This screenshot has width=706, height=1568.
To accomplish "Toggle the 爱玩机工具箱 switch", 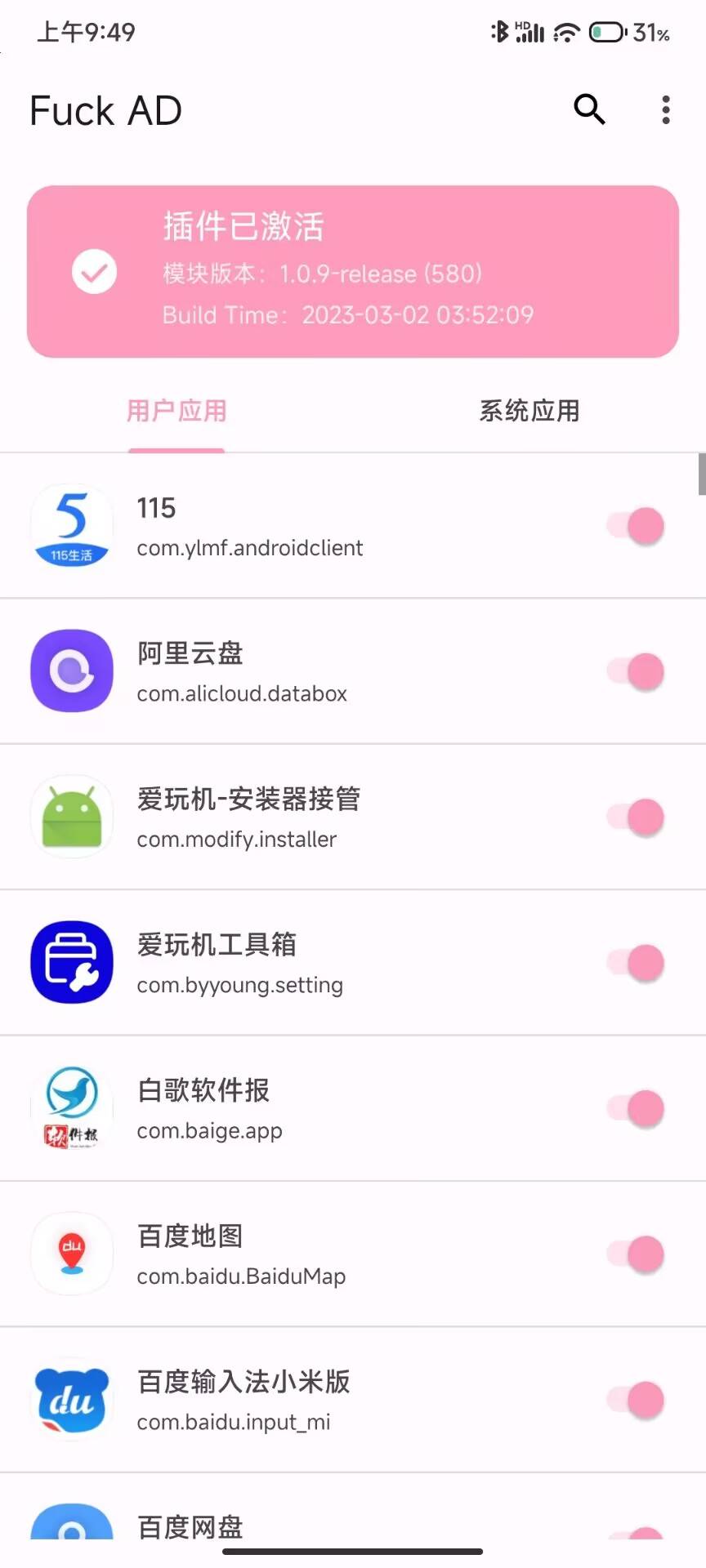I will point(636,963).
